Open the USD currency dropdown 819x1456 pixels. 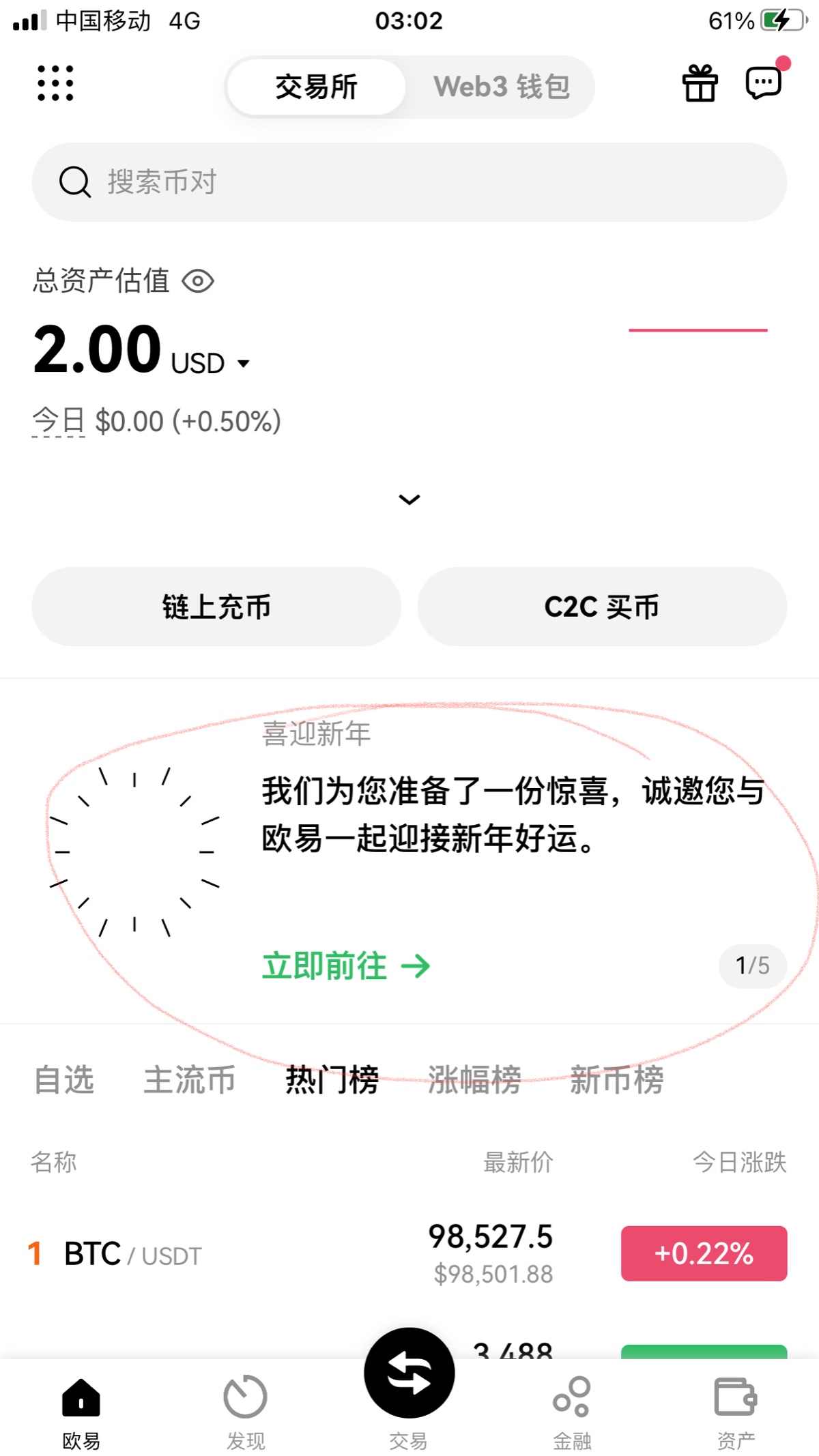click(211, 363)
